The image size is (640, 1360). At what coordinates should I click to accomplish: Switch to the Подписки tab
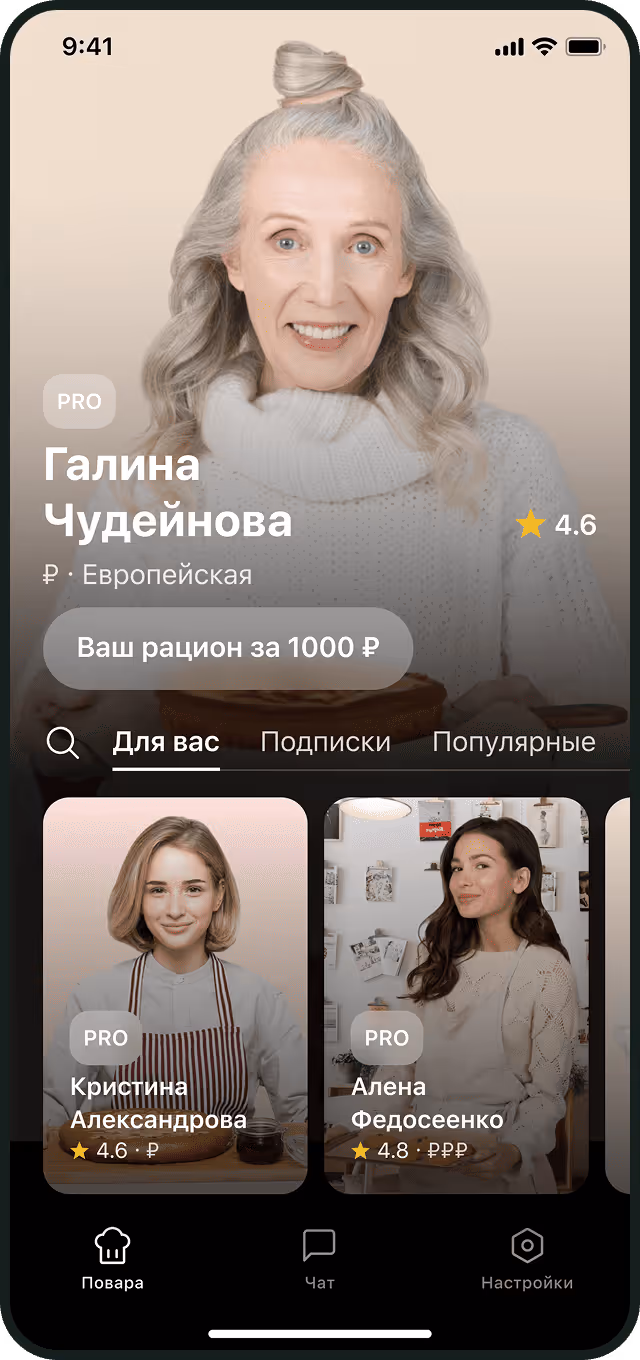coord(325,743)
